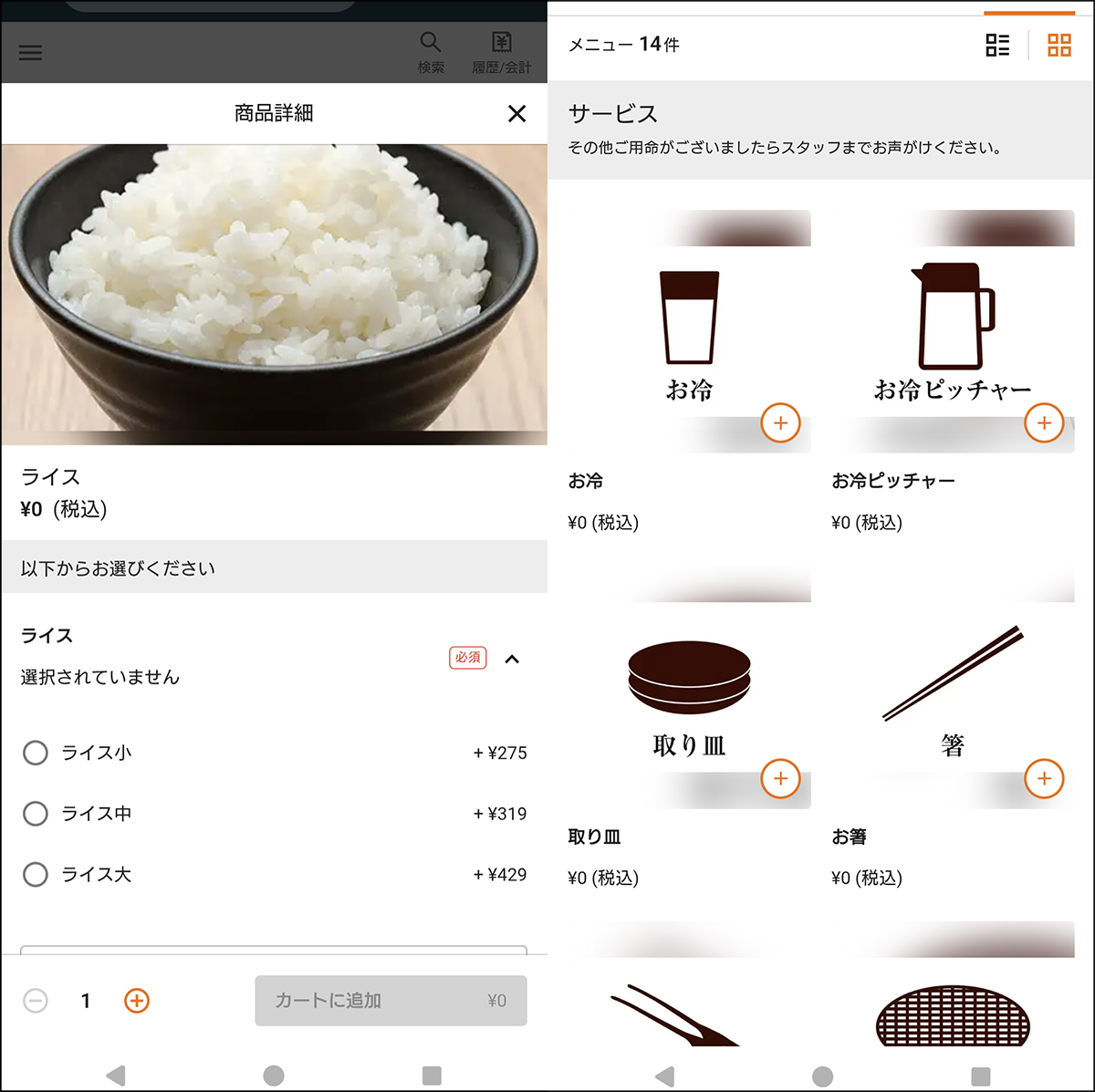Switch menu to list view

(997, 45)
